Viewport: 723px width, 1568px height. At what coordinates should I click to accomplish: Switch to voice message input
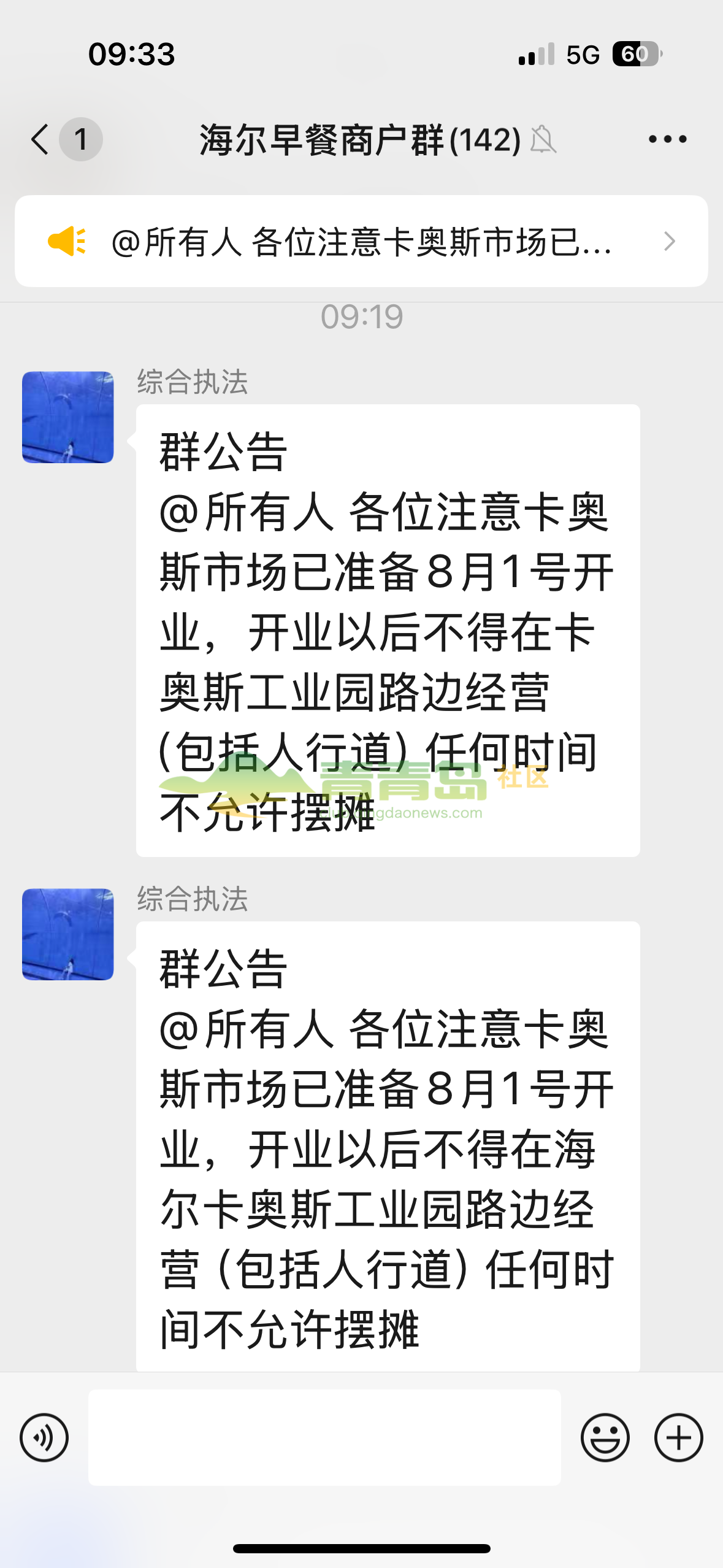click(x=44, y=1437)
